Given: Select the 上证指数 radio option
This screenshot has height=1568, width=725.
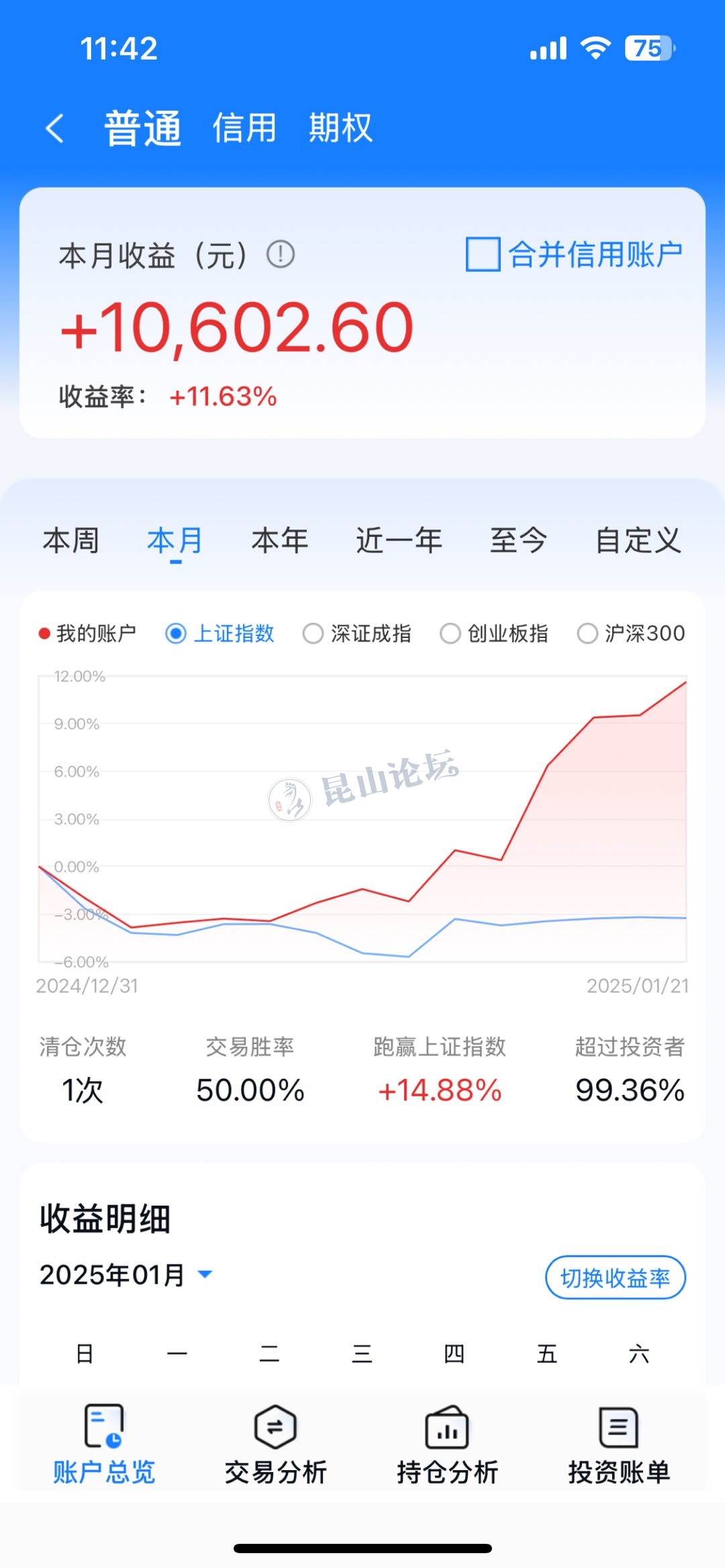Looking at the screenshot, I should click(176, 633).
